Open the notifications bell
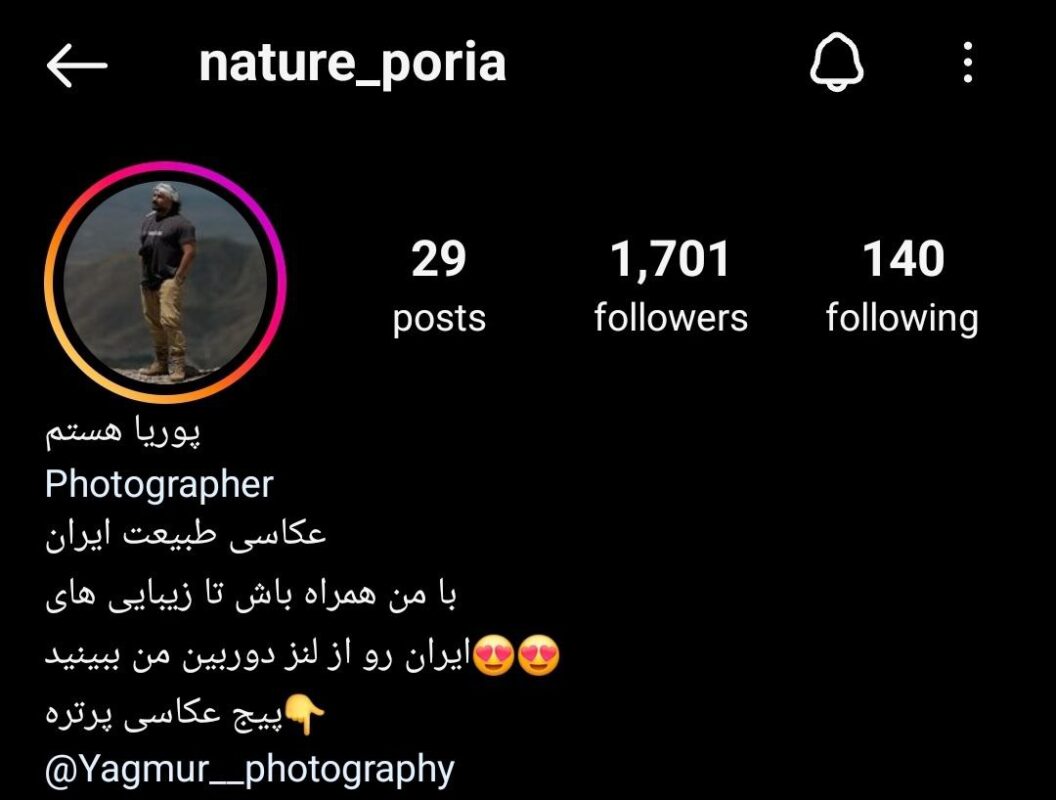 pyautogui.click(x=836, y=65)
